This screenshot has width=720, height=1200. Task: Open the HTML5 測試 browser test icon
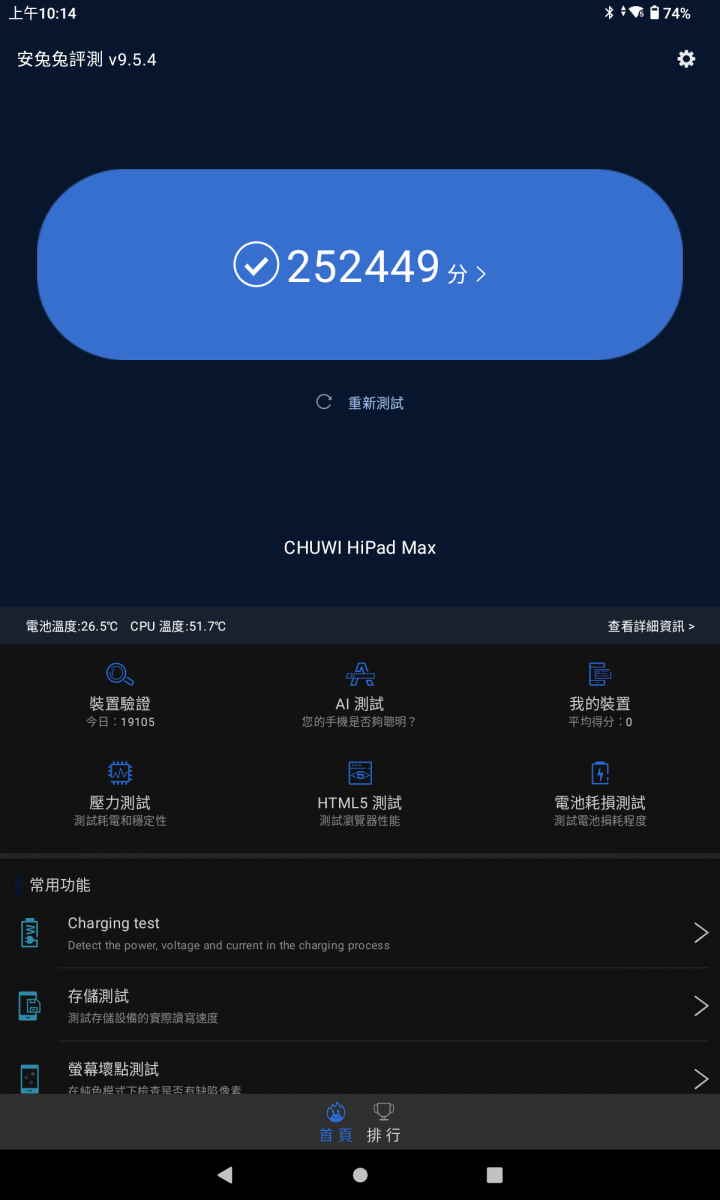[x=360, y=772]
